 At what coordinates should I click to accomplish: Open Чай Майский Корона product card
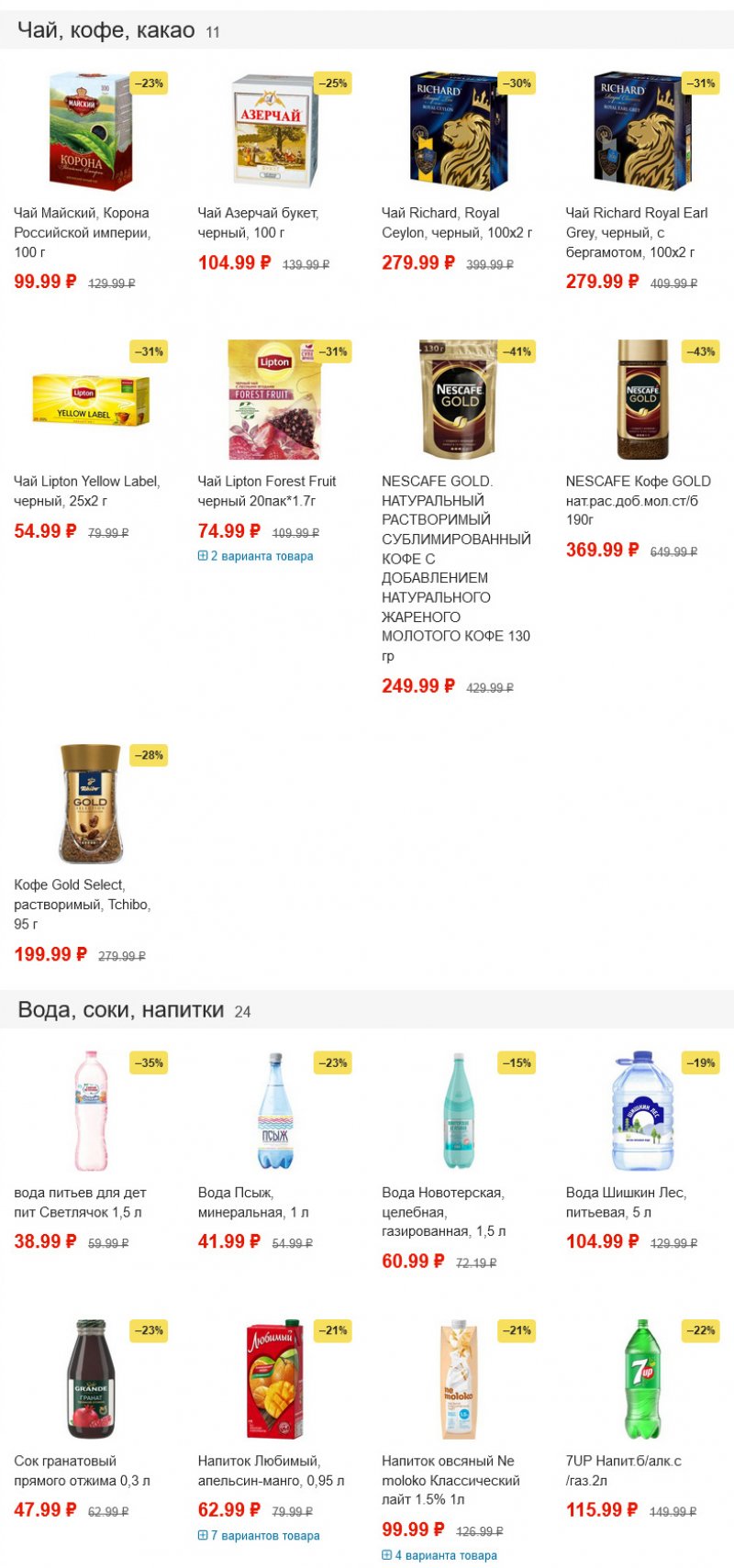[x=90, y=131]
